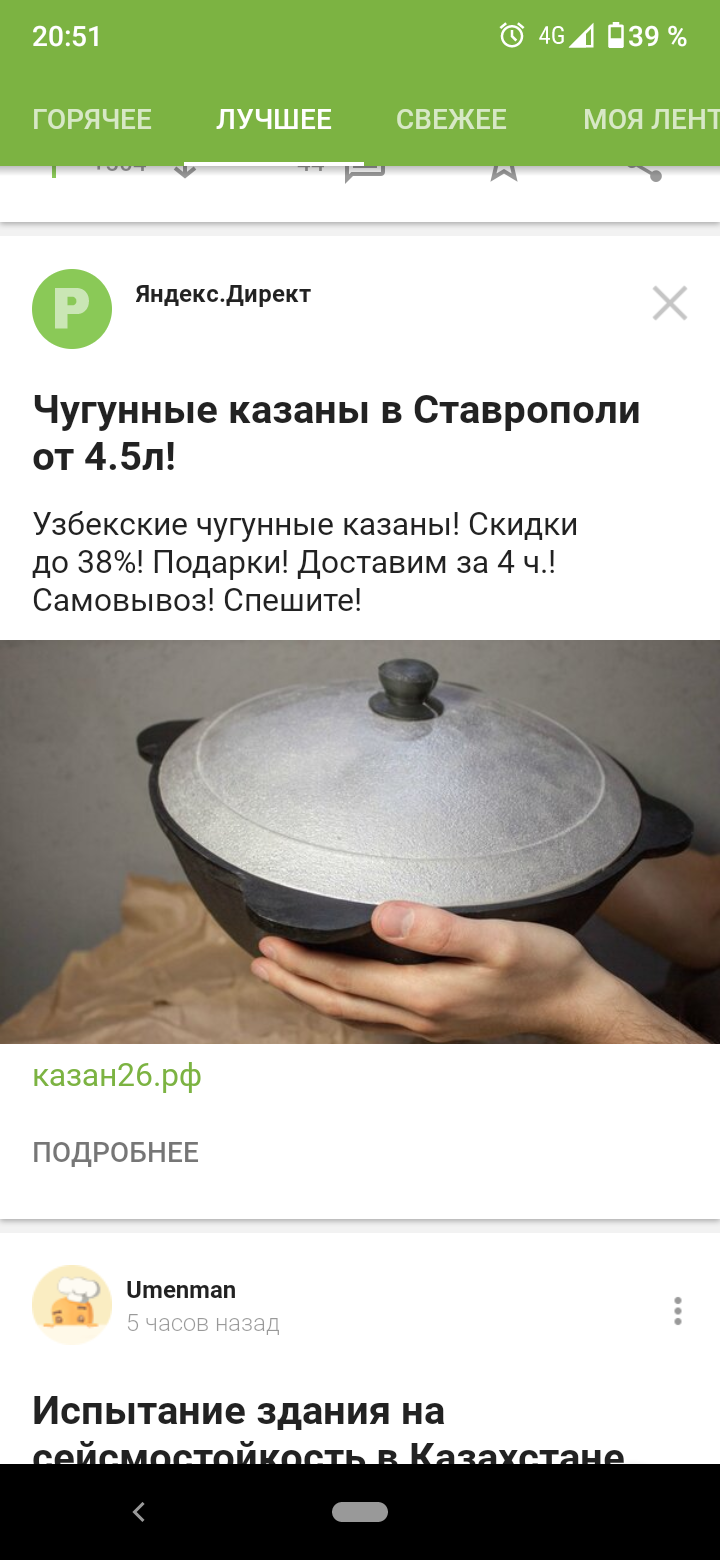Open Umenman's profile avatar
Image resolution: width=720 pixels, height=1560 pixels.
pyautogui.click(x=72, y=1305)
